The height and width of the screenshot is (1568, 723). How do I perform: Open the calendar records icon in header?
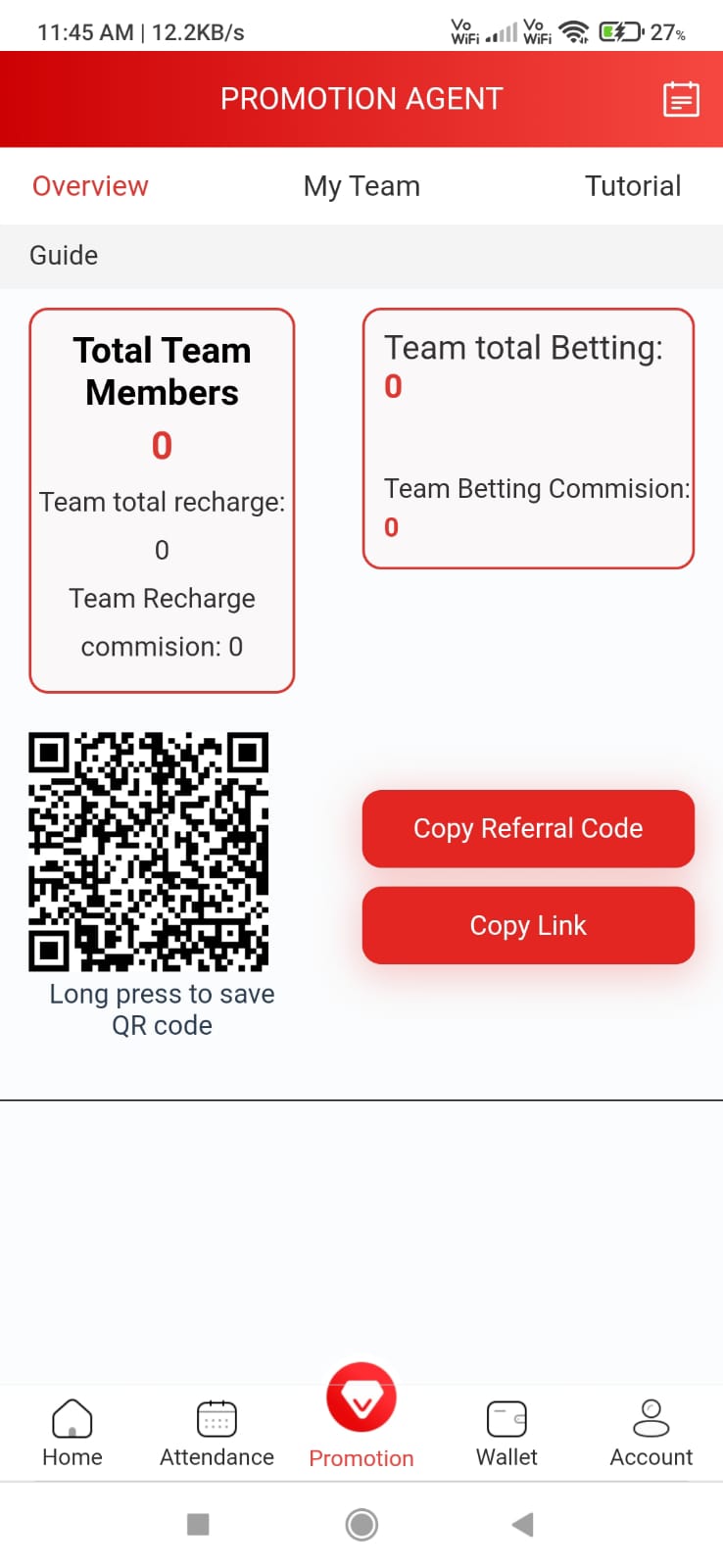tap(681, 99)
